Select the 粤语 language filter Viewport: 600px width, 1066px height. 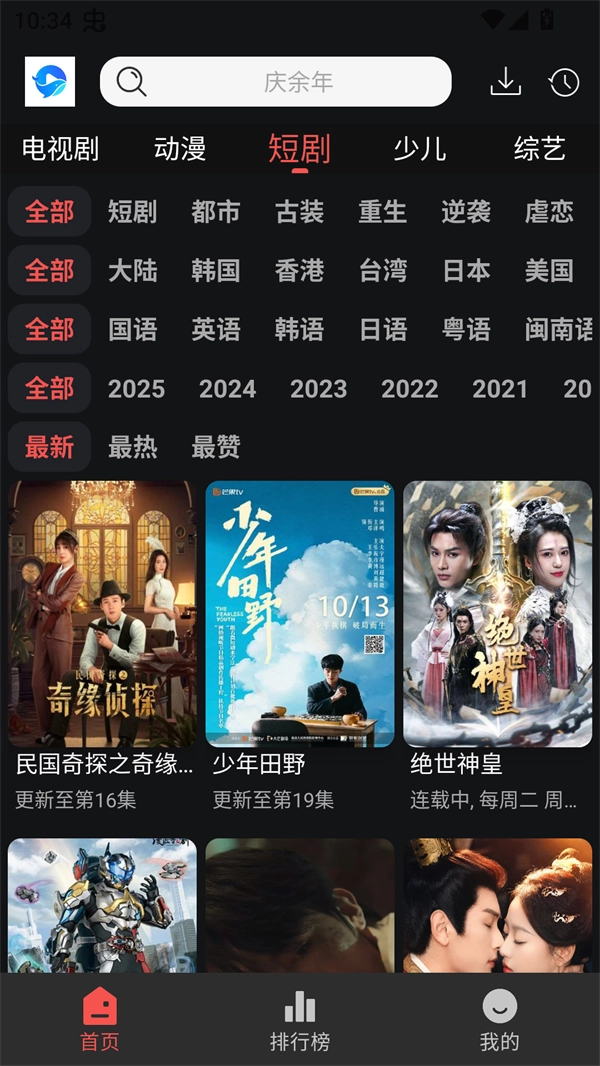466,329
